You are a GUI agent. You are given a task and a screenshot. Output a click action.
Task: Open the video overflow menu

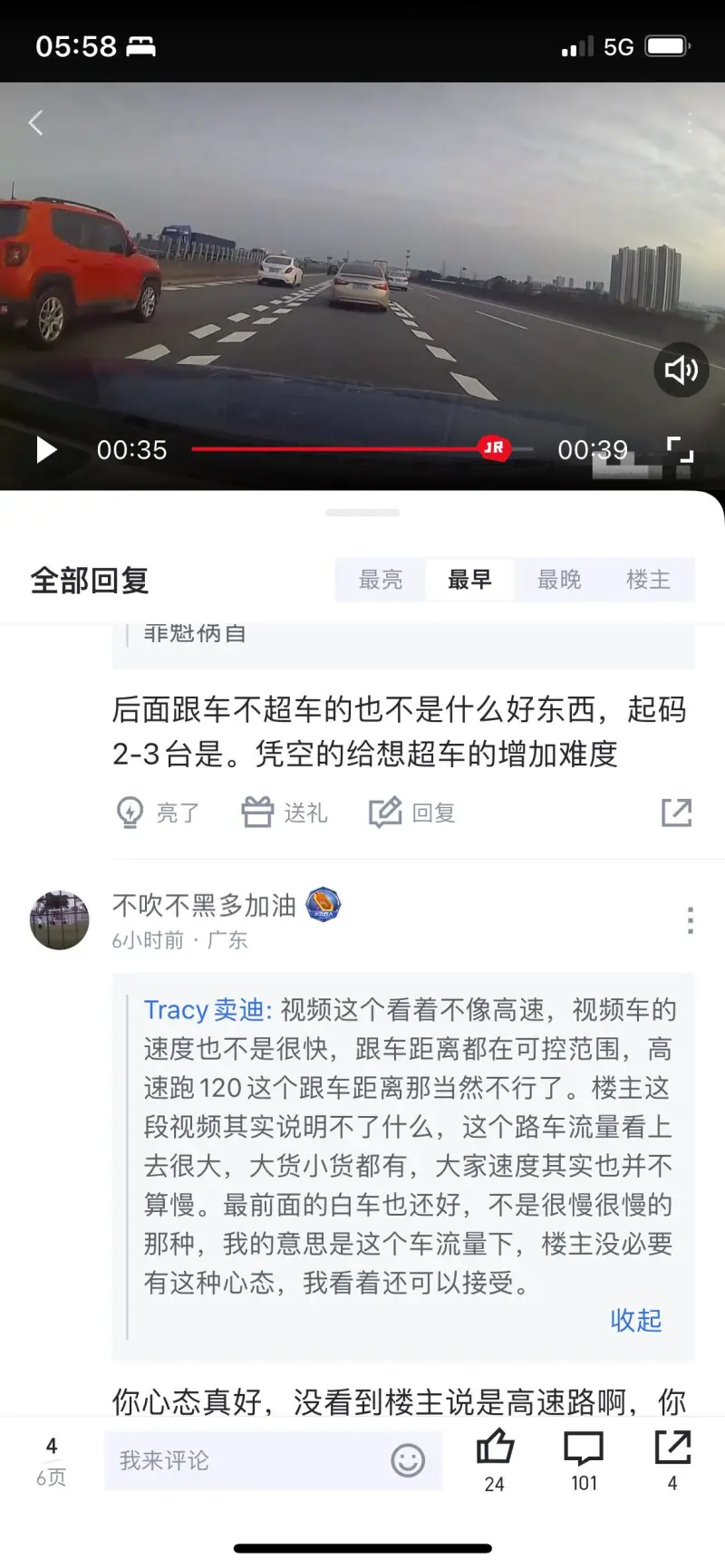(x=690, y=123)
